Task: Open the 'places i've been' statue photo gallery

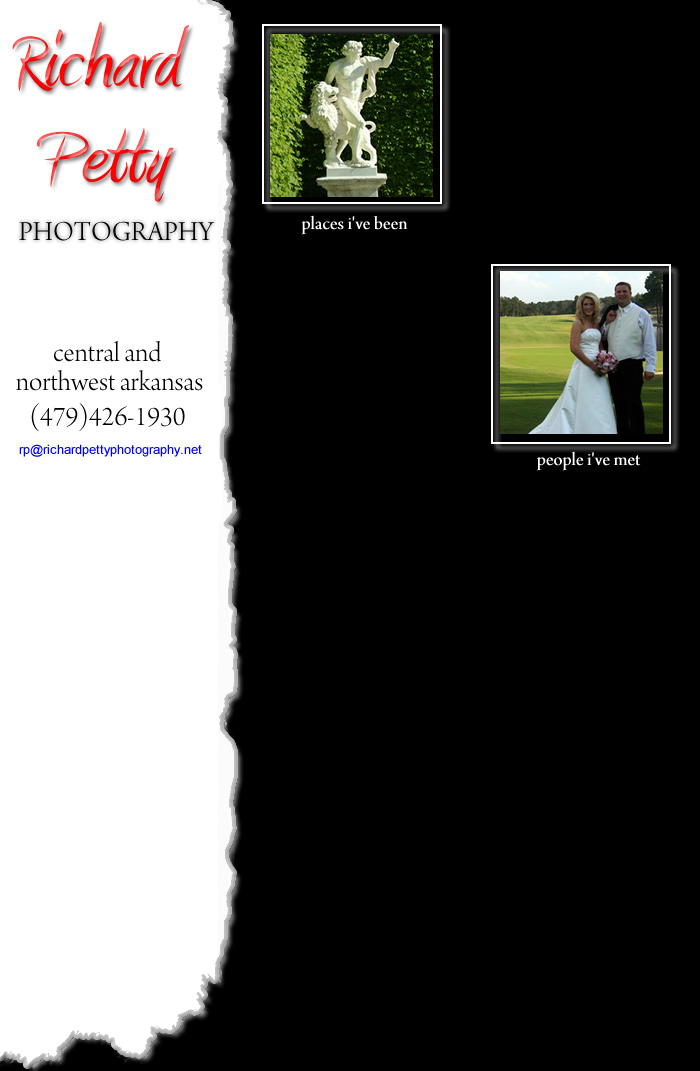Action: tap(352, 115)
